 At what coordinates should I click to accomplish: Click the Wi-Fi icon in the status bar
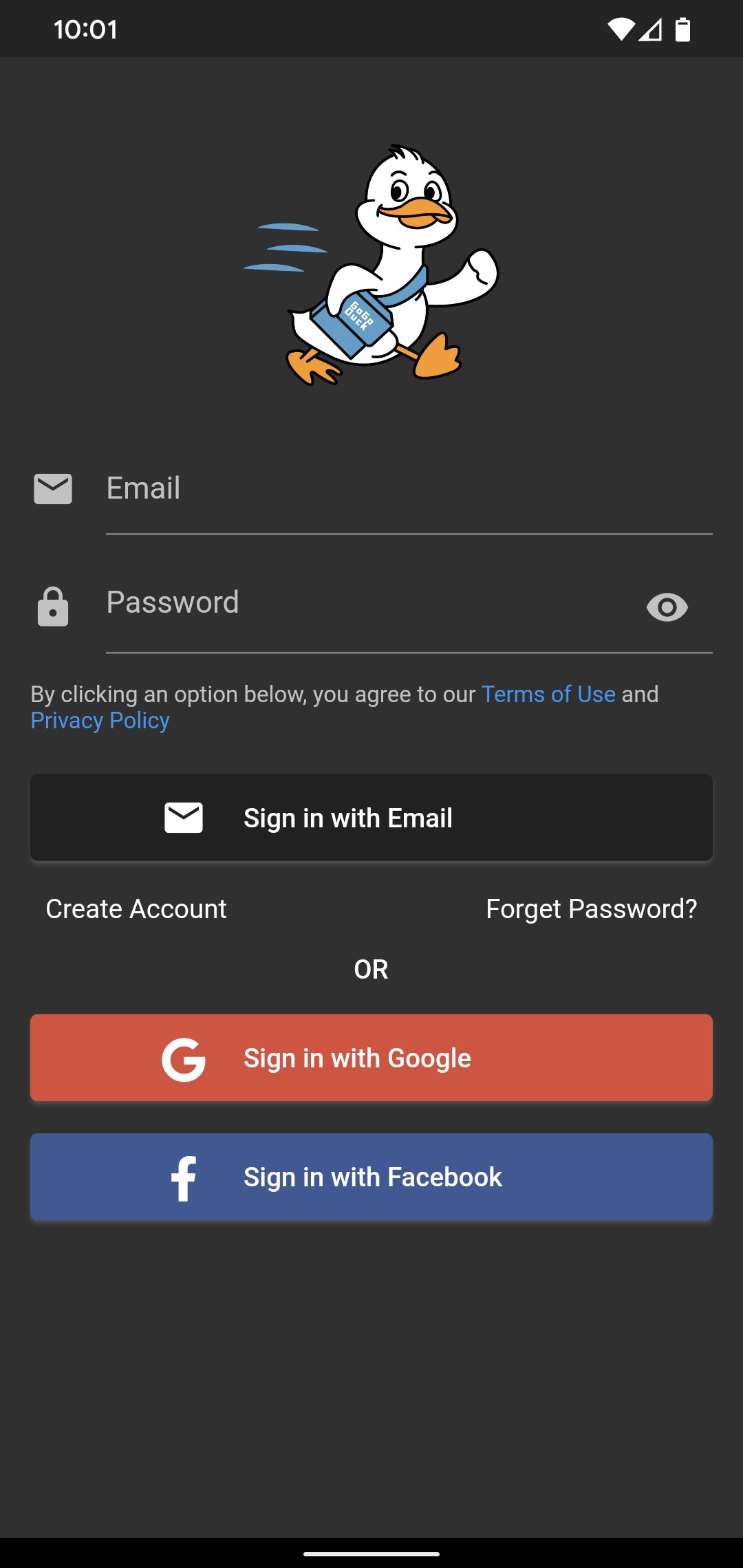click(621, 28)
